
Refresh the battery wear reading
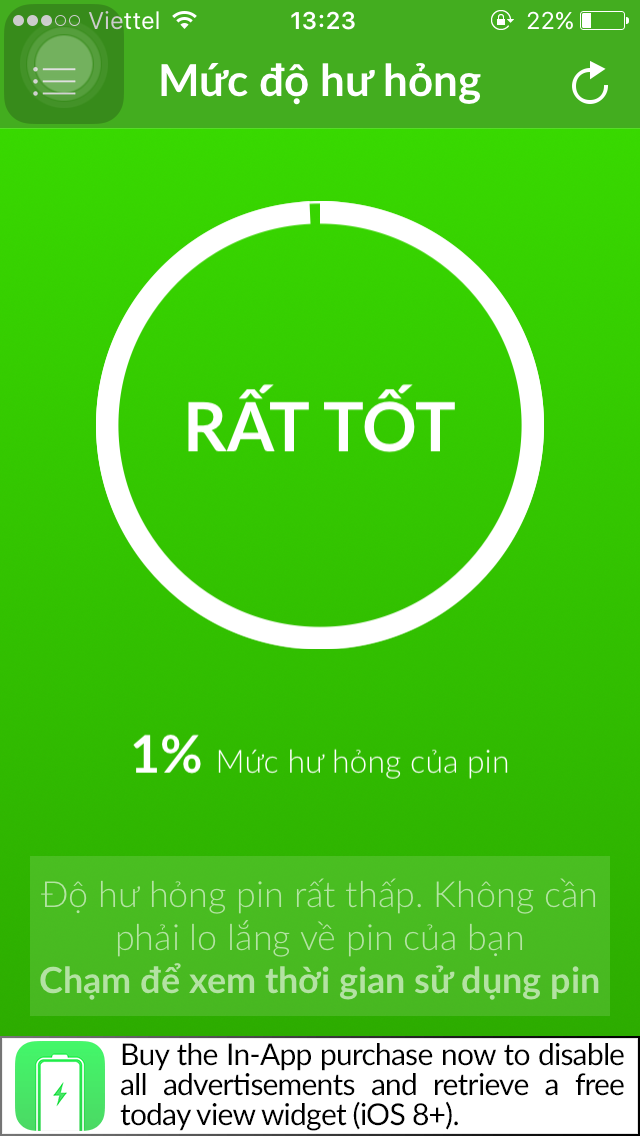coord(590,83)
